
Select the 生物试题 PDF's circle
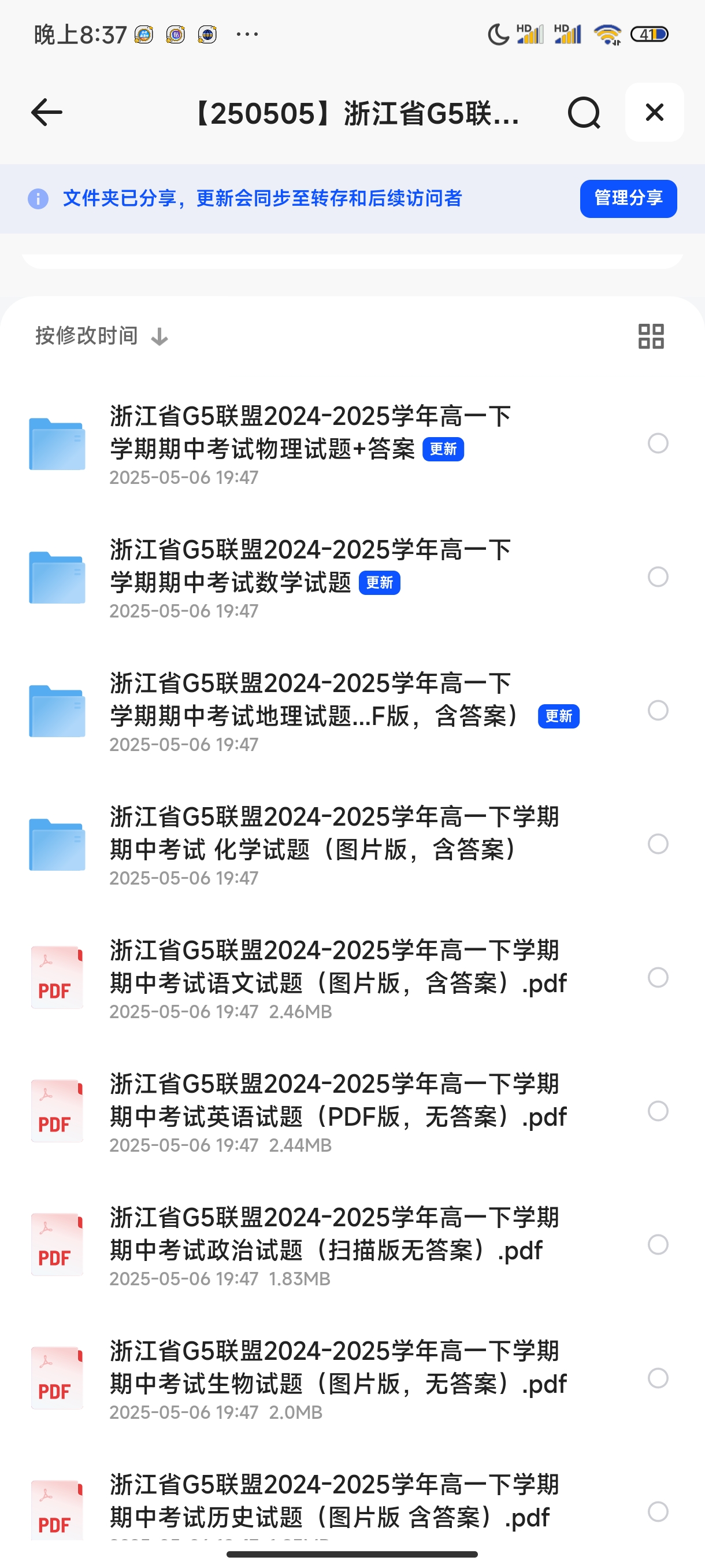(658, 1379)
